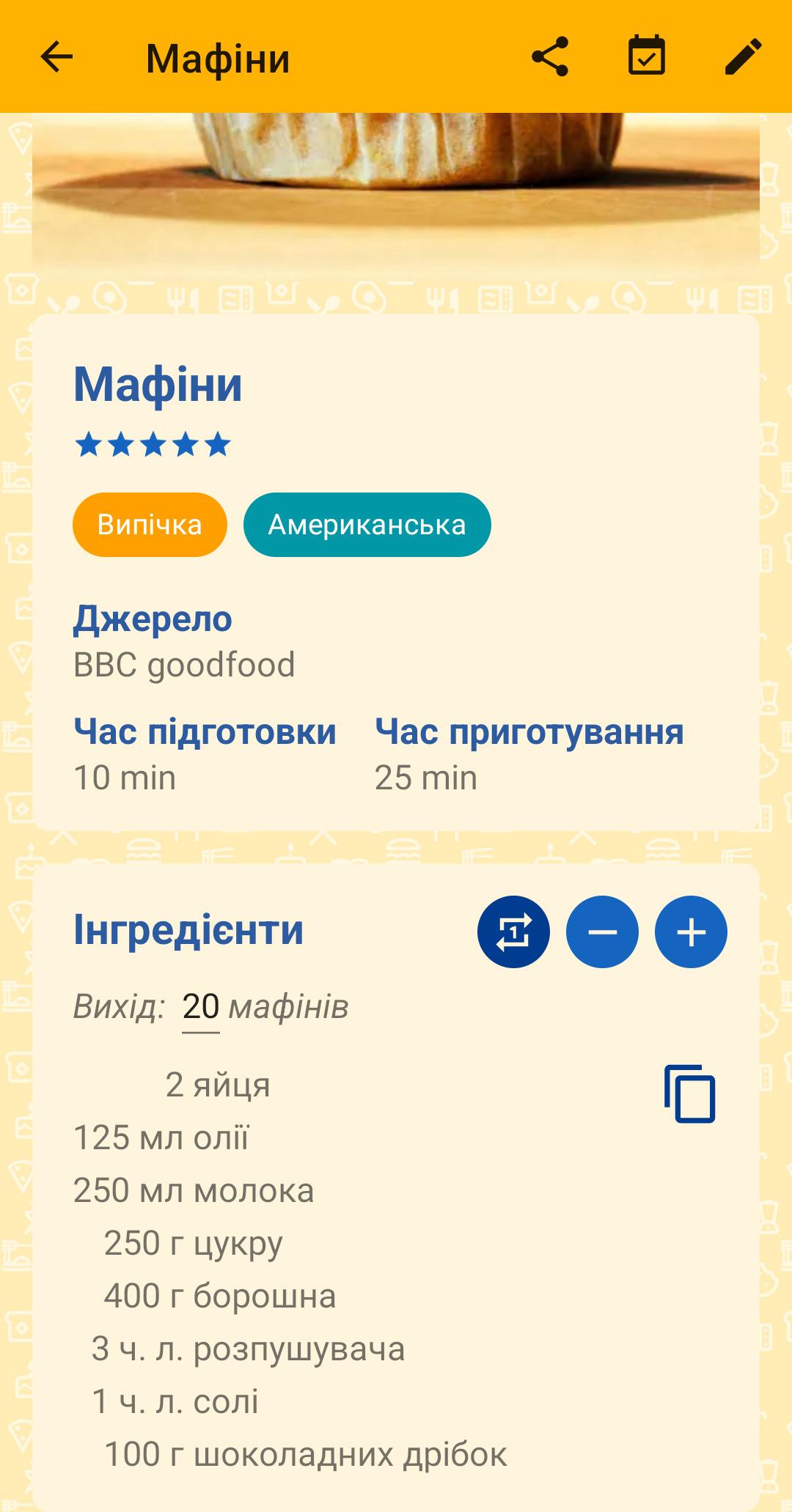Select the Випічка category chip
792x1512 pixels.
pos(150,525)
